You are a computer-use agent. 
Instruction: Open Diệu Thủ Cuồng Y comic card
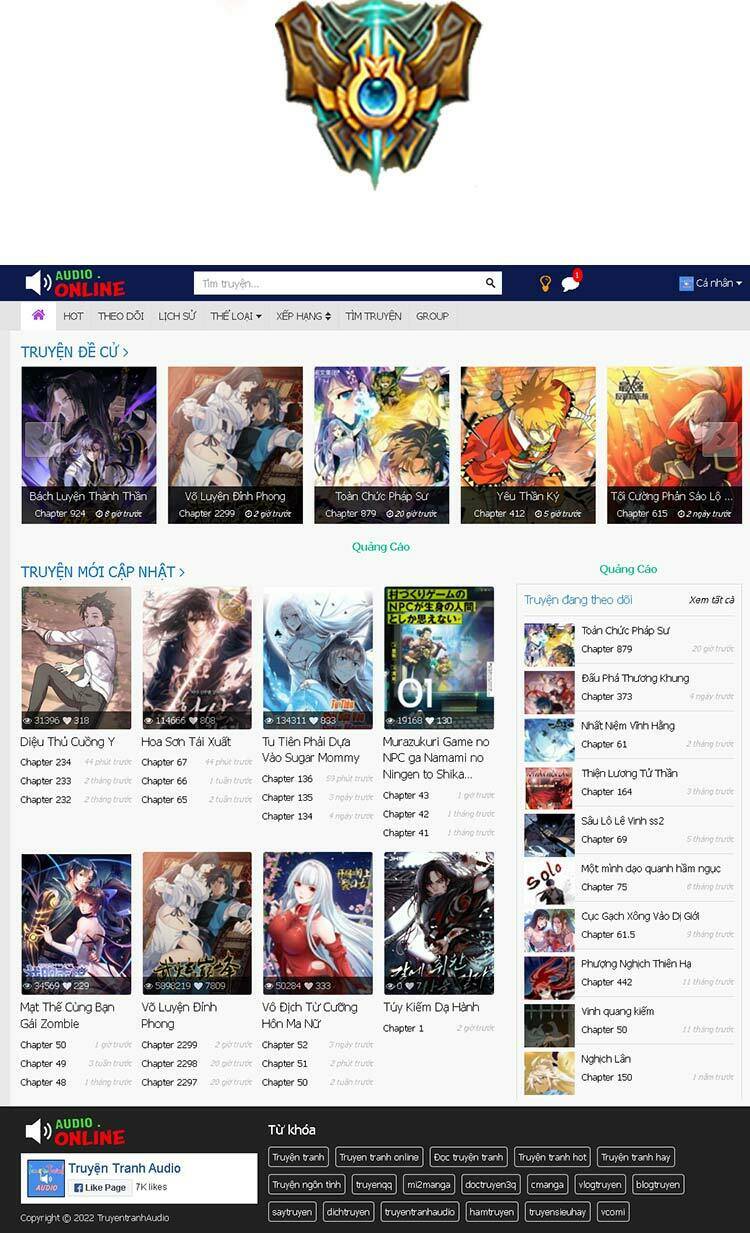coord(76,657)
